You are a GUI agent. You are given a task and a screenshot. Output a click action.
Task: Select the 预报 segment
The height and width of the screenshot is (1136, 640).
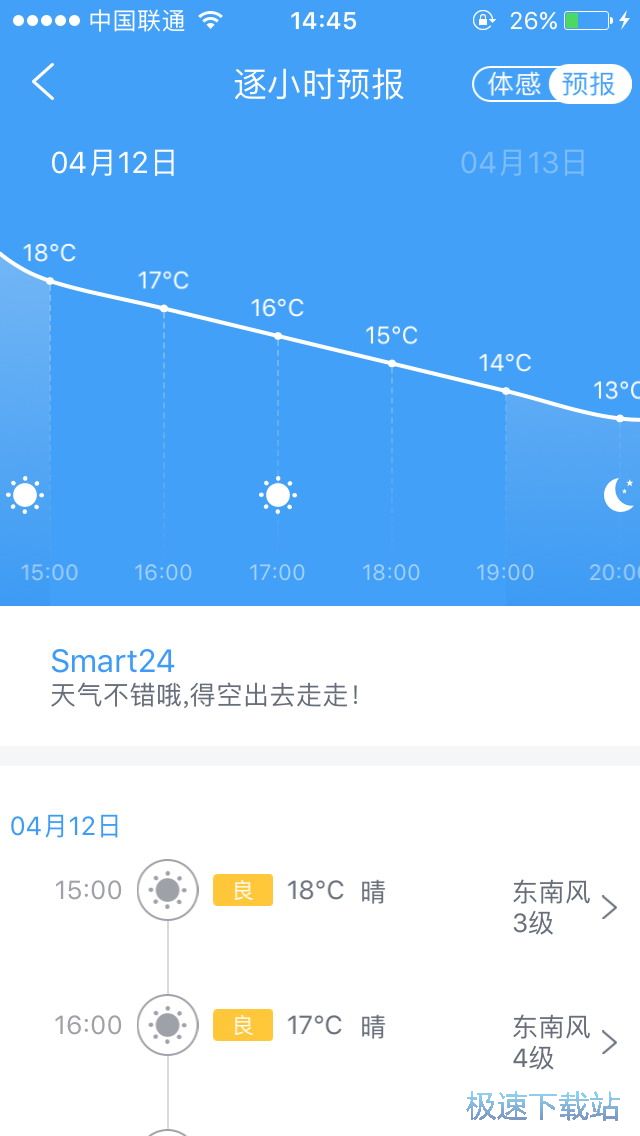pos(589,85)
